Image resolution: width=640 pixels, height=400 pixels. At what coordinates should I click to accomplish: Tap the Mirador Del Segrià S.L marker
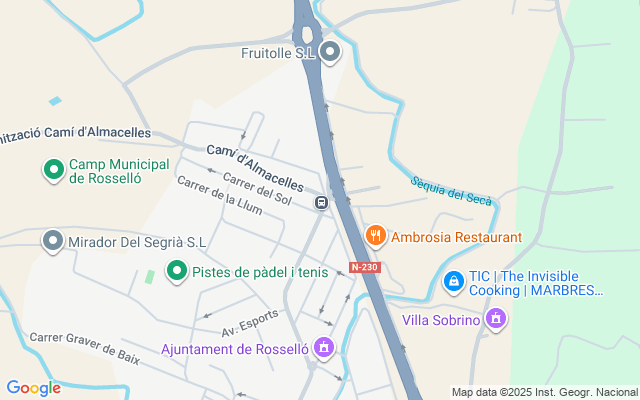pyautogui.click(x=53, y=241)
